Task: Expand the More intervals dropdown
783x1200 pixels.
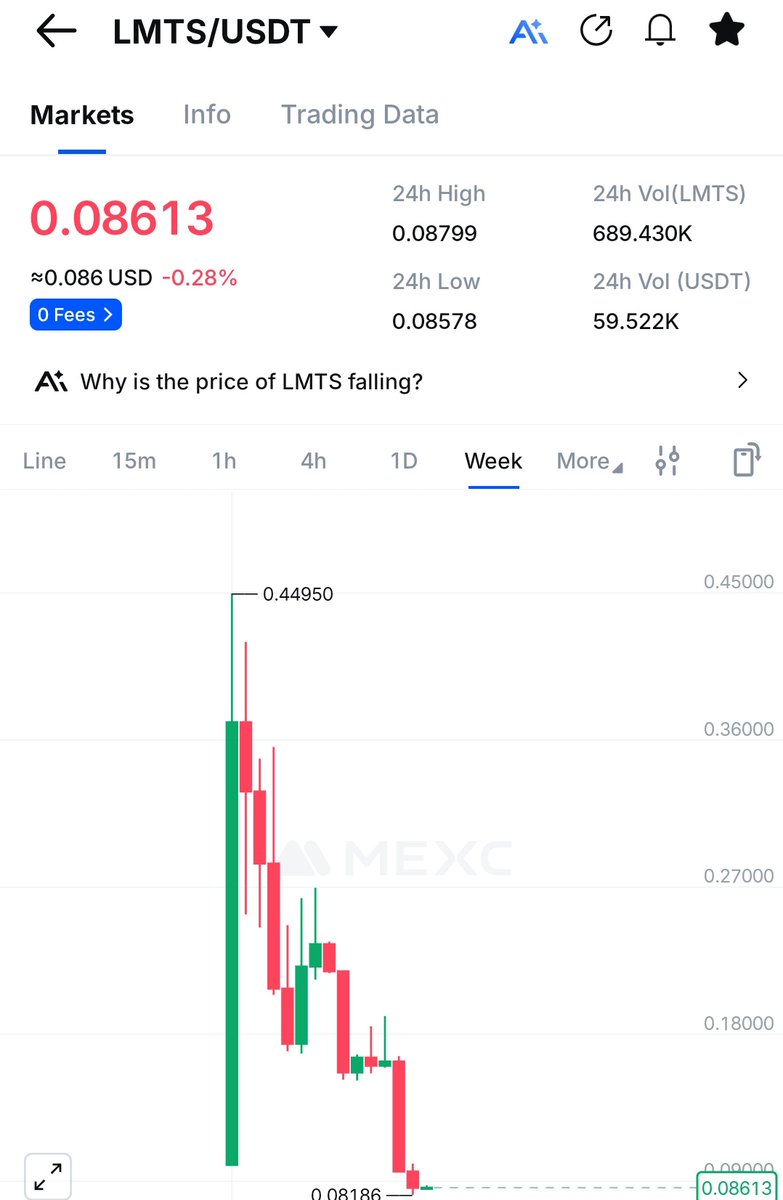Action: coord(589,461)
